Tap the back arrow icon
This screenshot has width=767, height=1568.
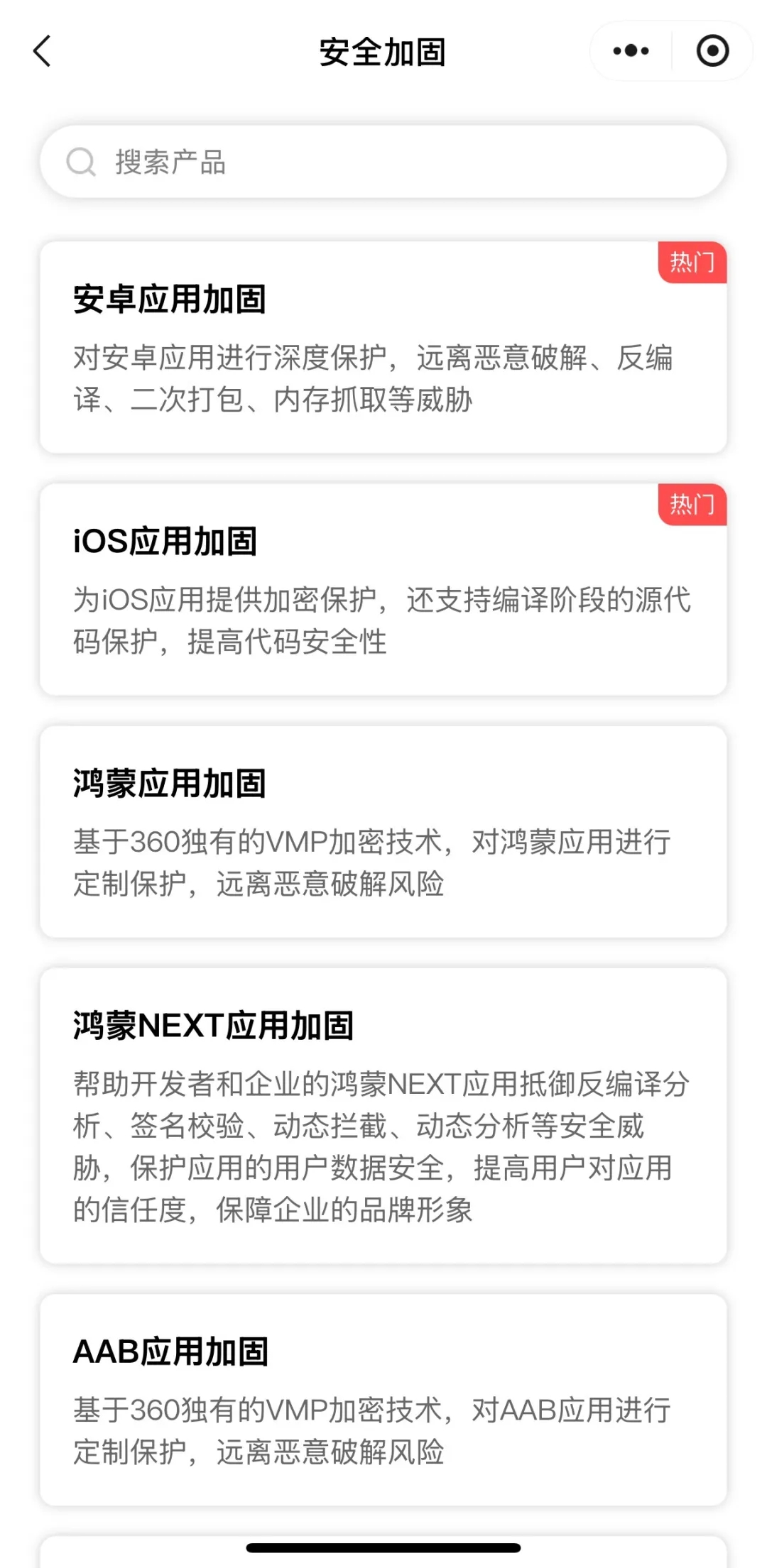coord(41,51)
